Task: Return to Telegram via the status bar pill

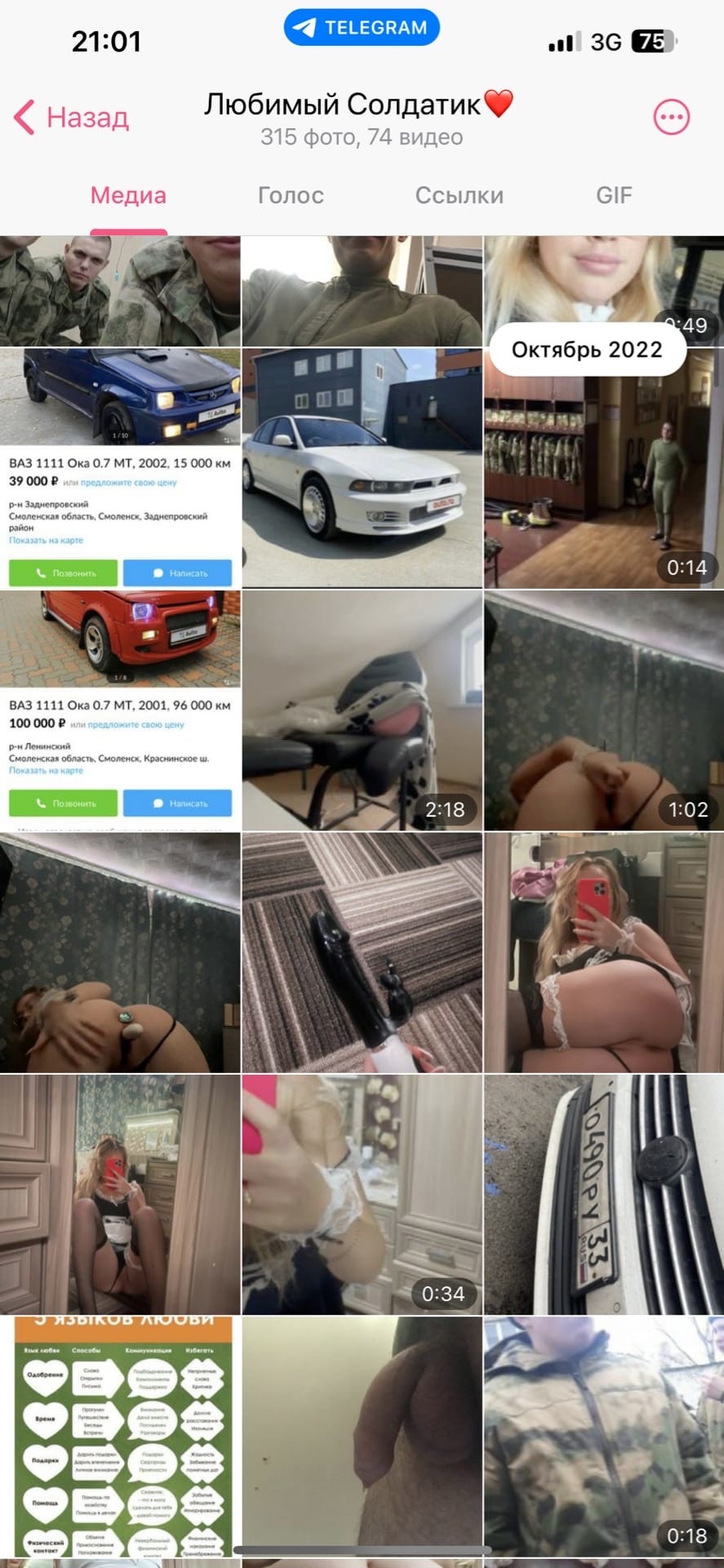Action: (362, 28)
